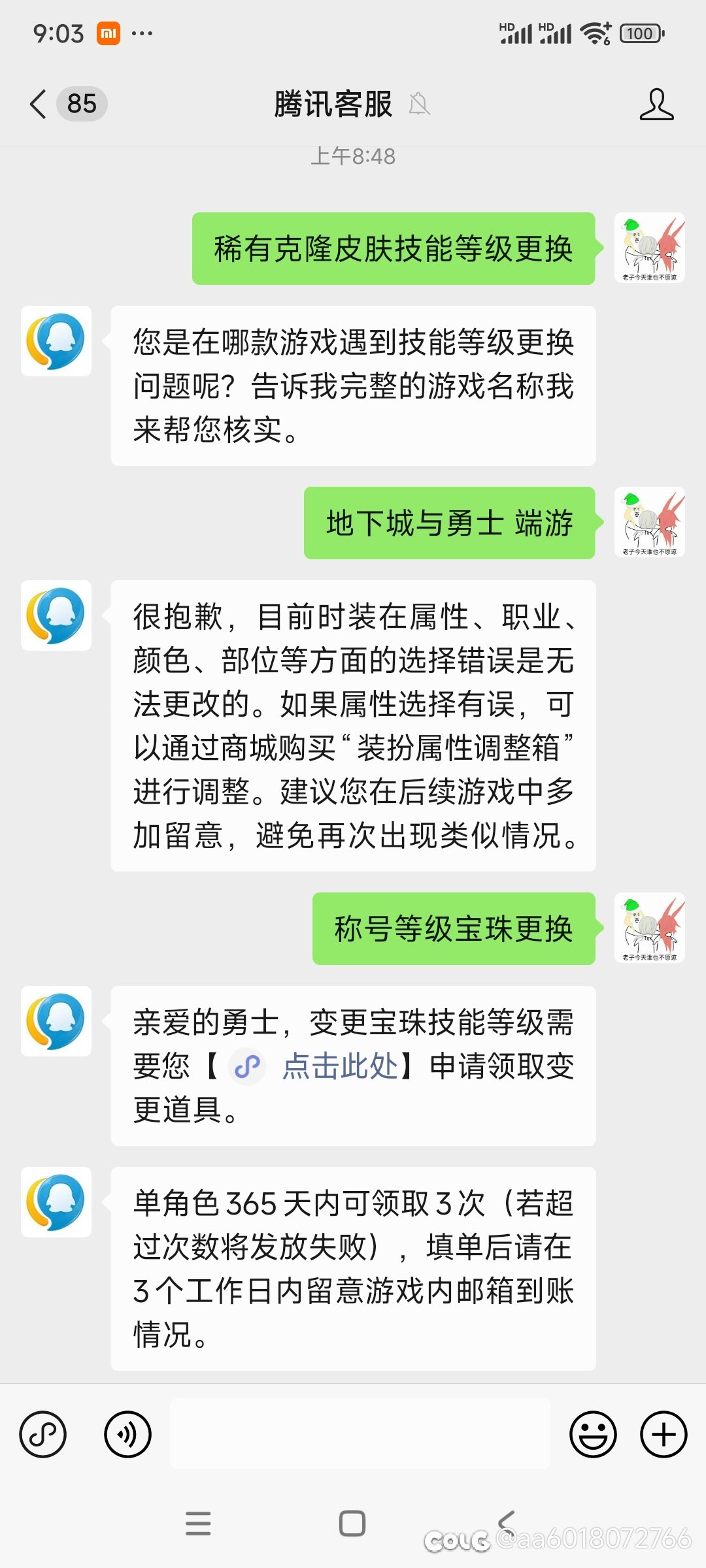Tap my avatar beside 地下城与勇士 端游 message
The height and width of the screenshot is (1568, 706).
click(x=650, y=522)
